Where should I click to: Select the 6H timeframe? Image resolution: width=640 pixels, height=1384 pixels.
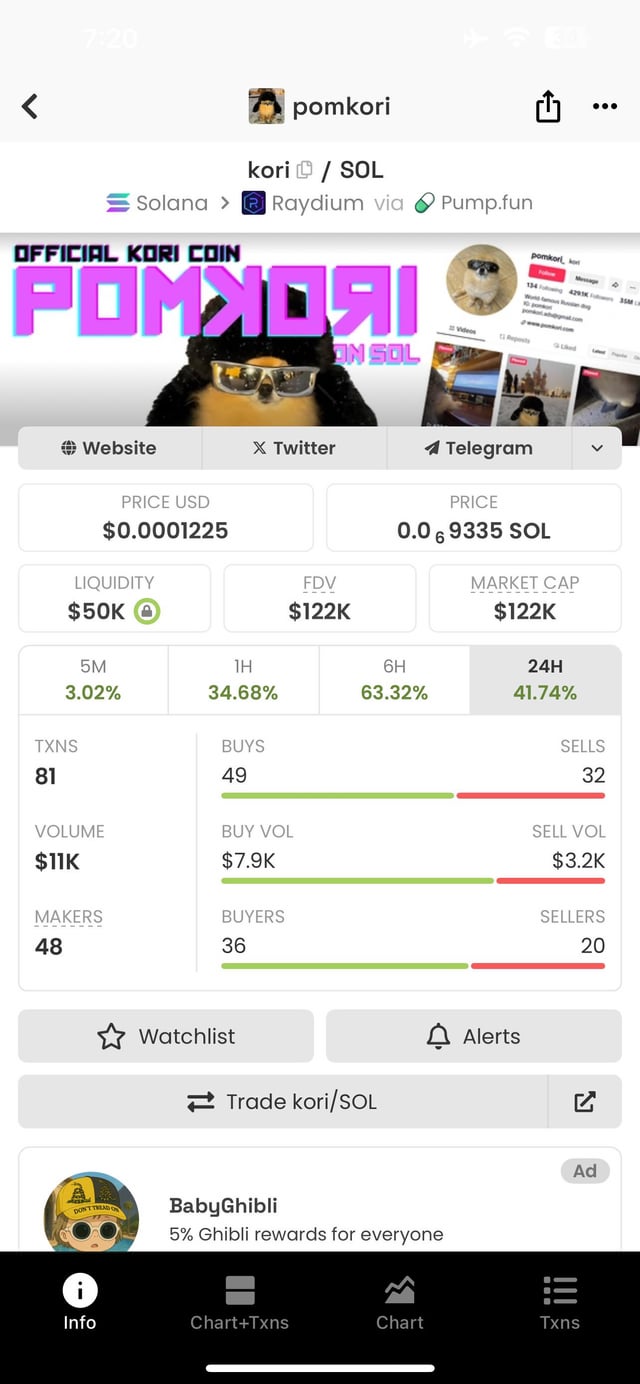pyautogui.click(x=394, y=679)
